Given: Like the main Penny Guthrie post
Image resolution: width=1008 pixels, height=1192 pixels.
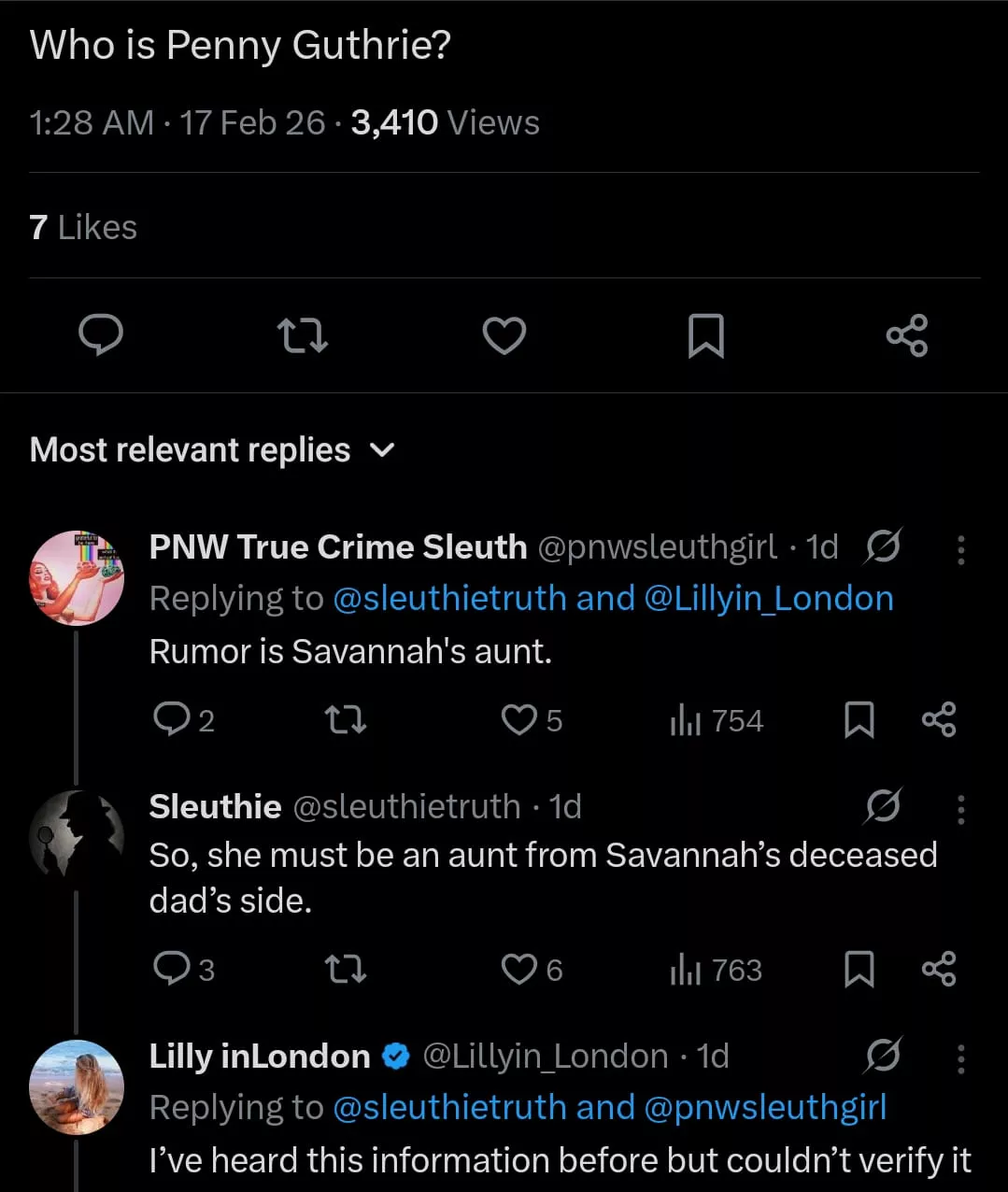Looking at the screenshot, I should pos(504,334).
